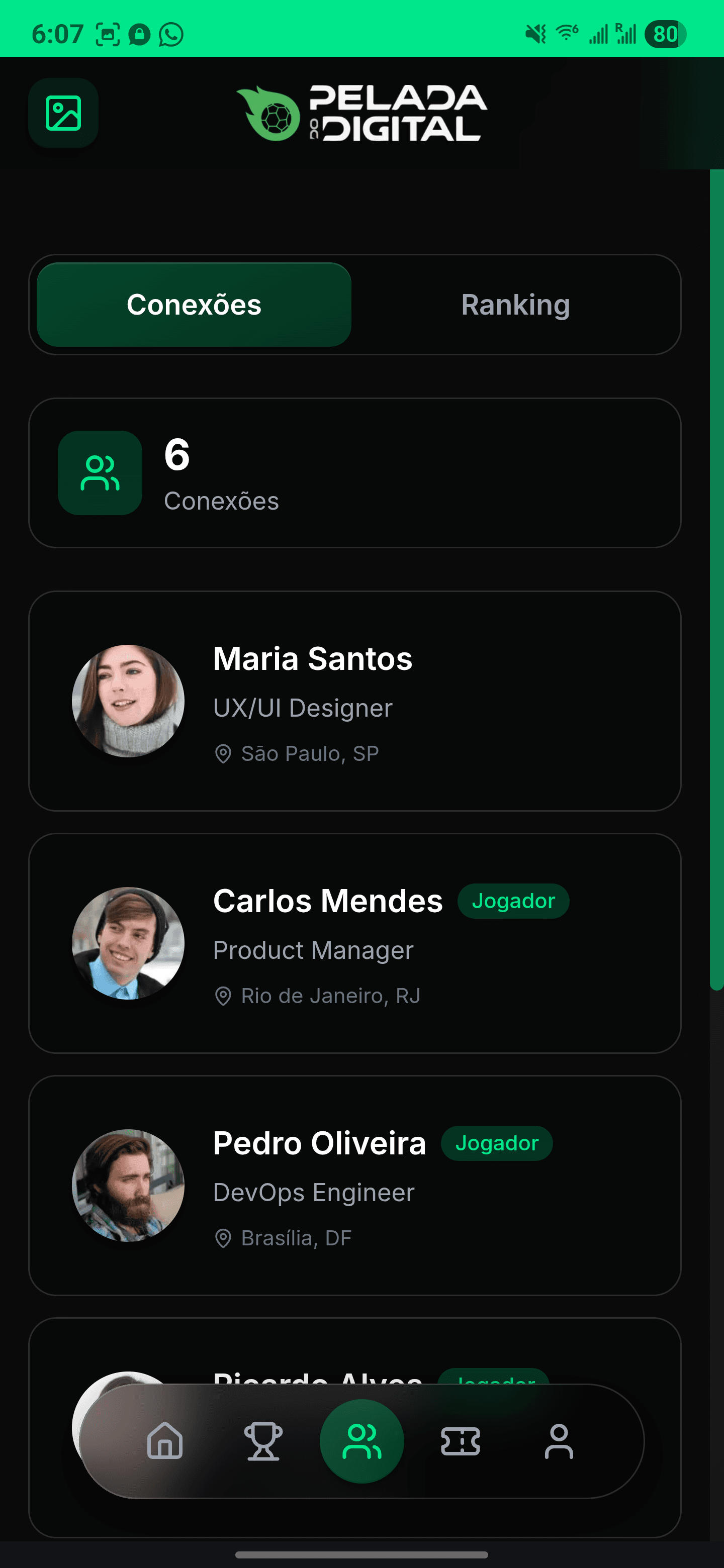Open the trophy tab

pos(263,1441)
